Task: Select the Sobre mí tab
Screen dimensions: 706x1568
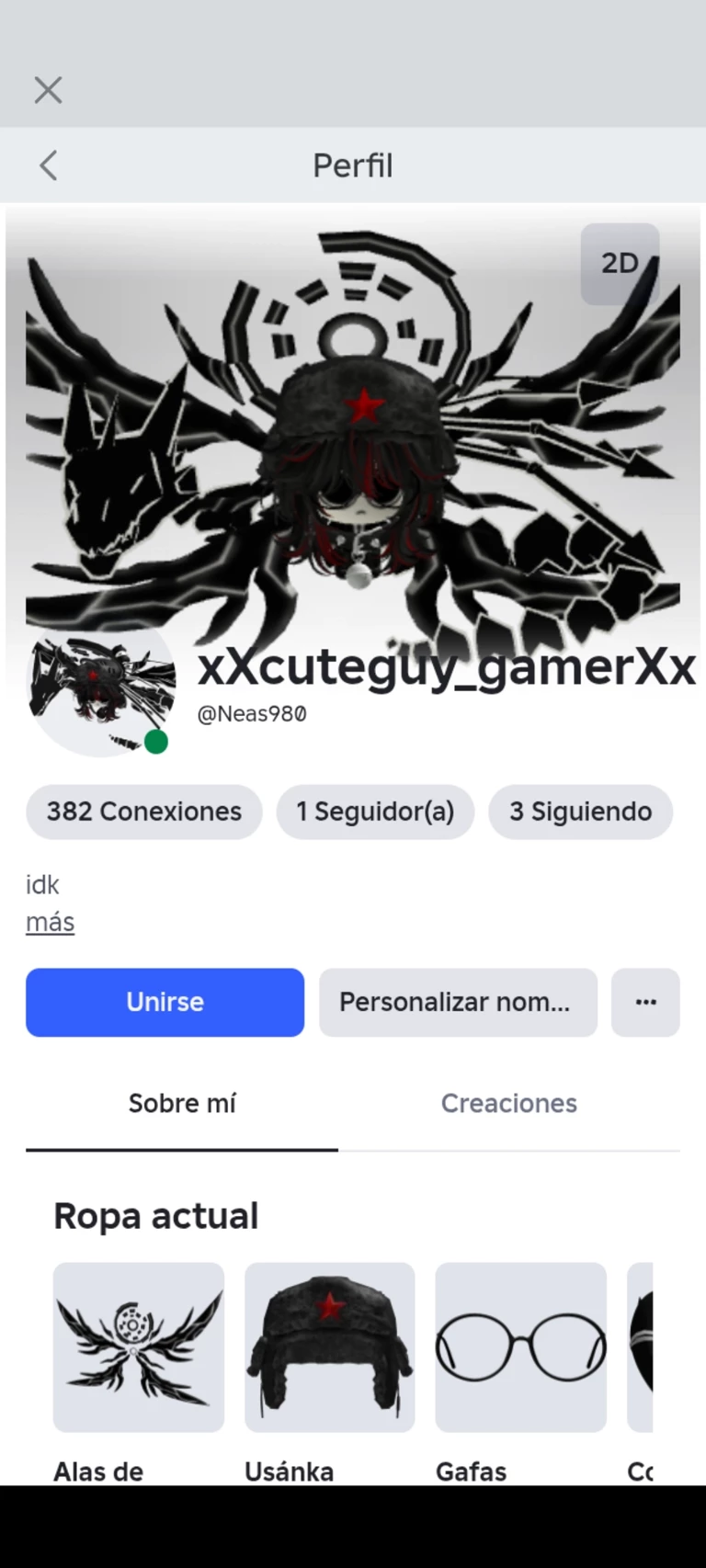Action: (x=182, y=1103)
